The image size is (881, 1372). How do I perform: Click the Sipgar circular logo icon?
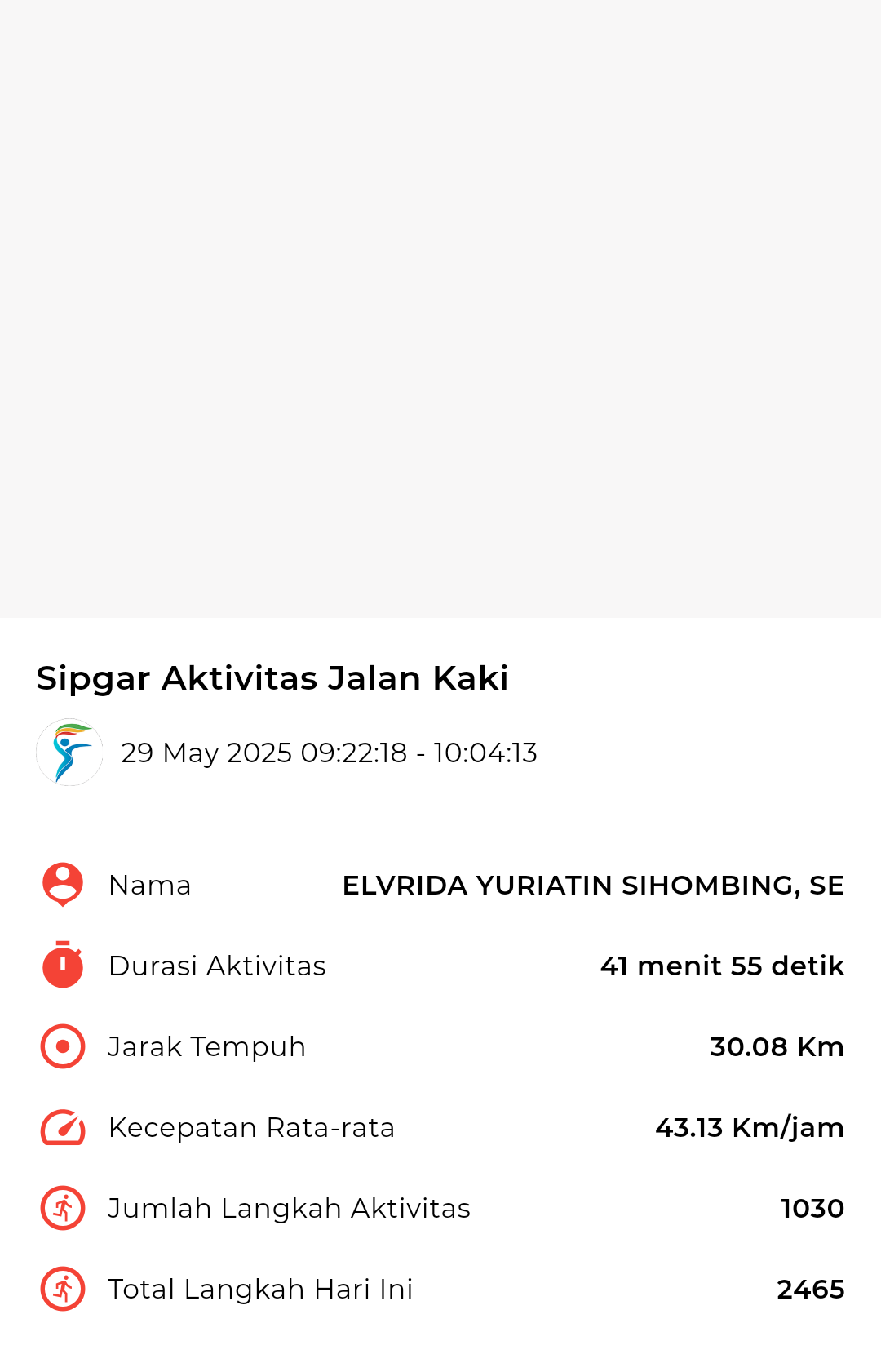pos(69,752)
